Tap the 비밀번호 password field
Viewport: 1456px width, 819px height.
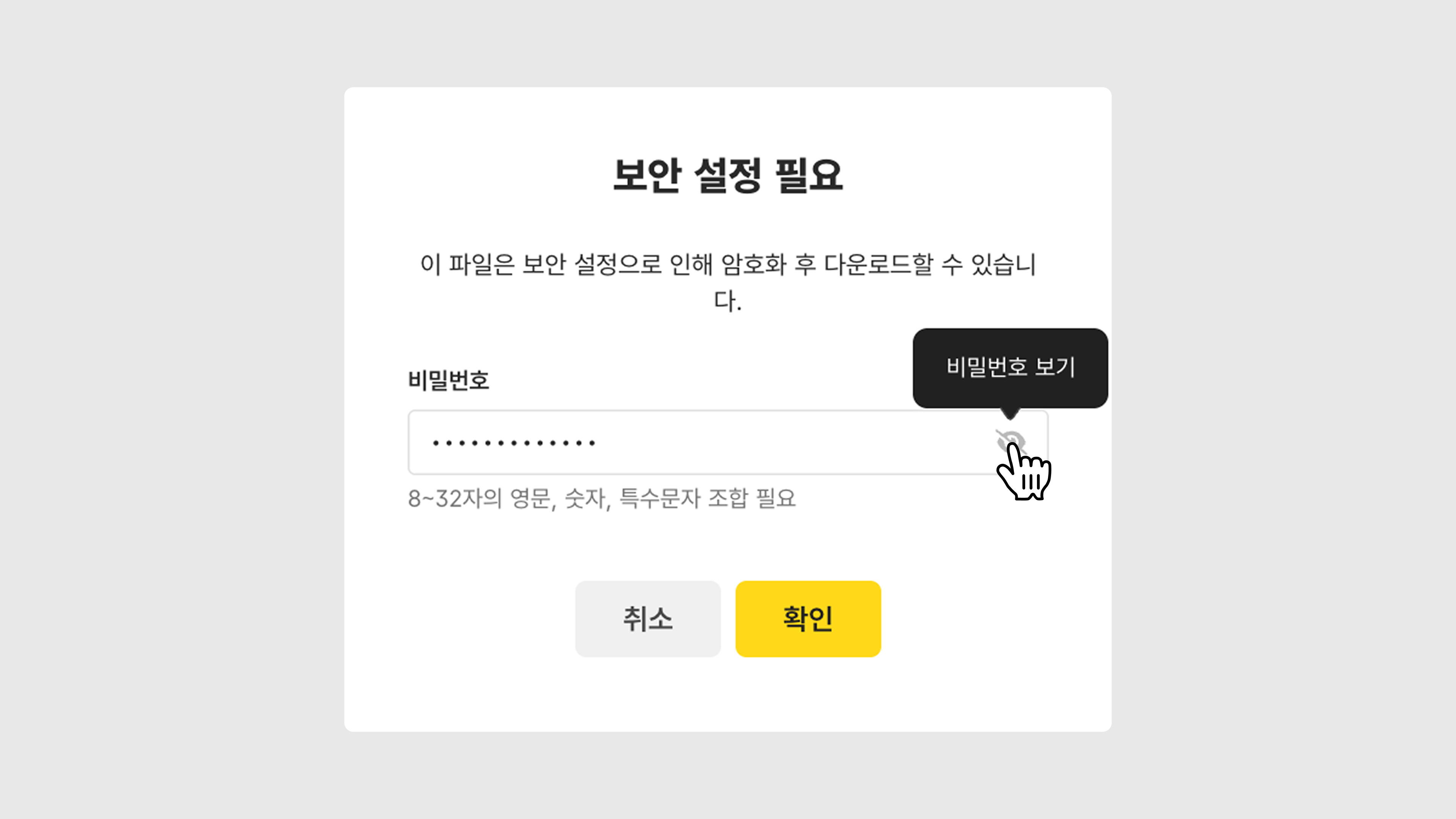coord(678,442)
